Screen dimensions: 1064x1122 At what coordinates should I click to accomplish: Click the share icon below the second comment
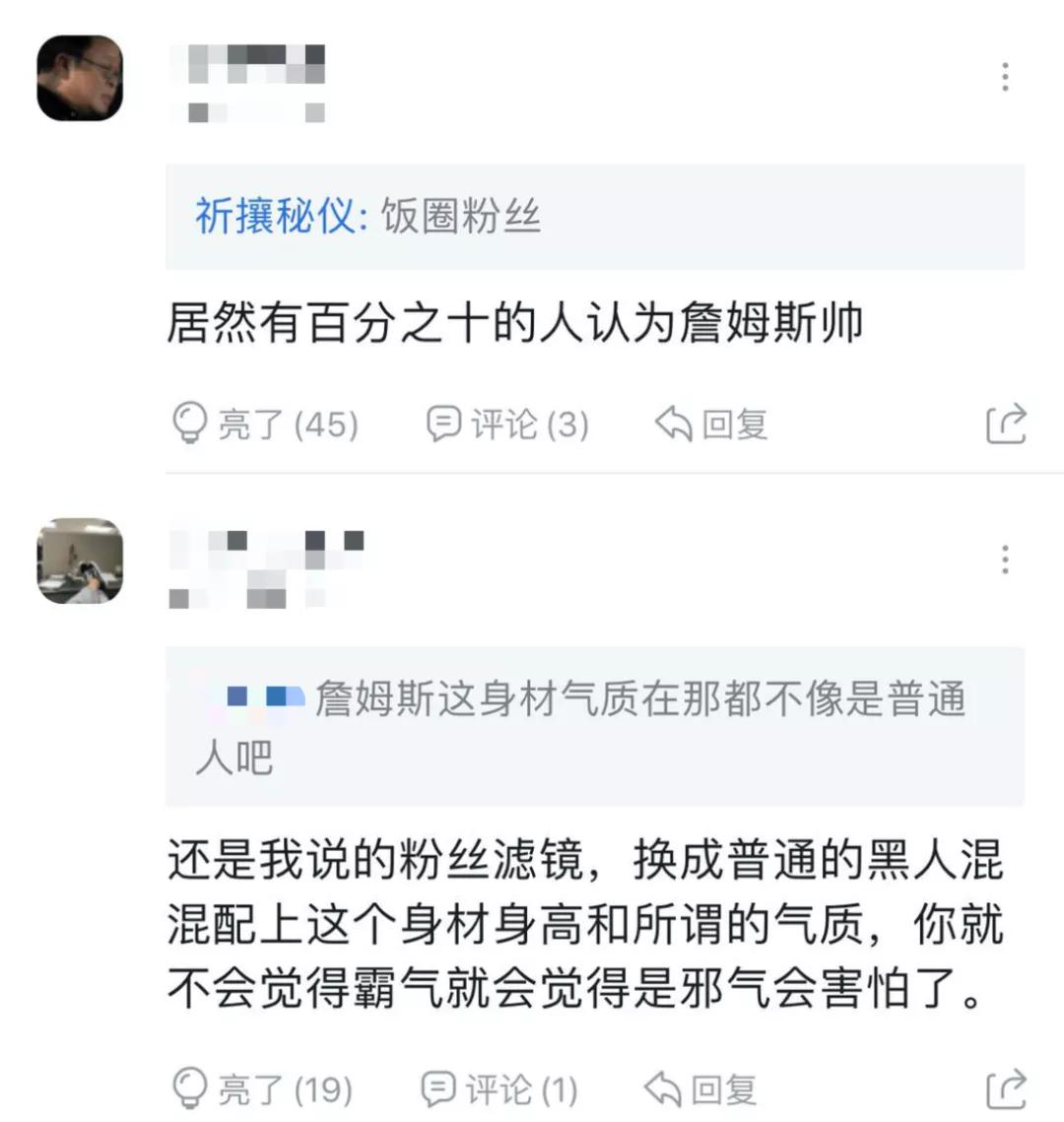point(1007,1086)
